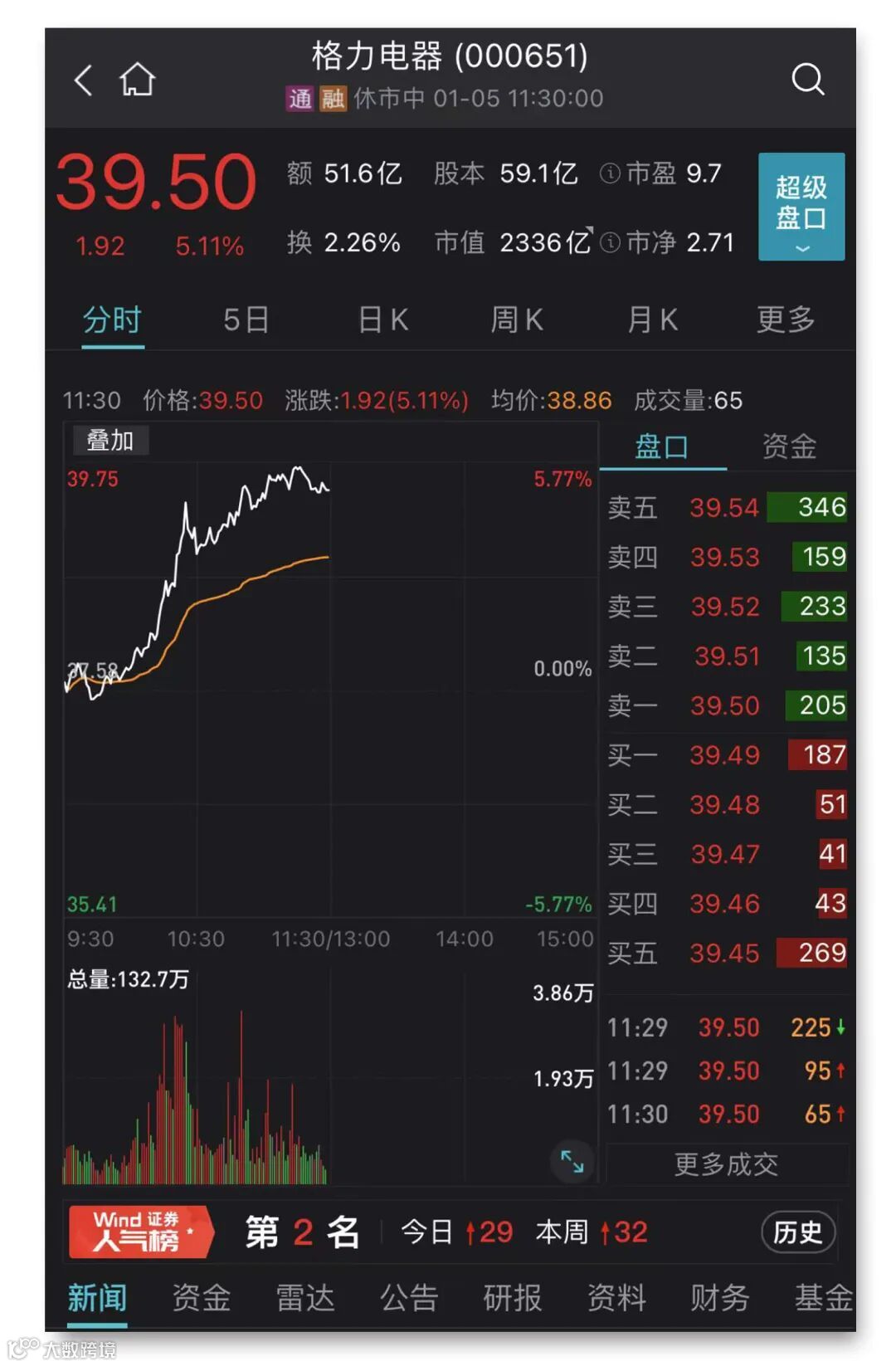Open the 资料 tab
The width and height of the screenshot is (896, 1366).
click(x=616, y=1298)
